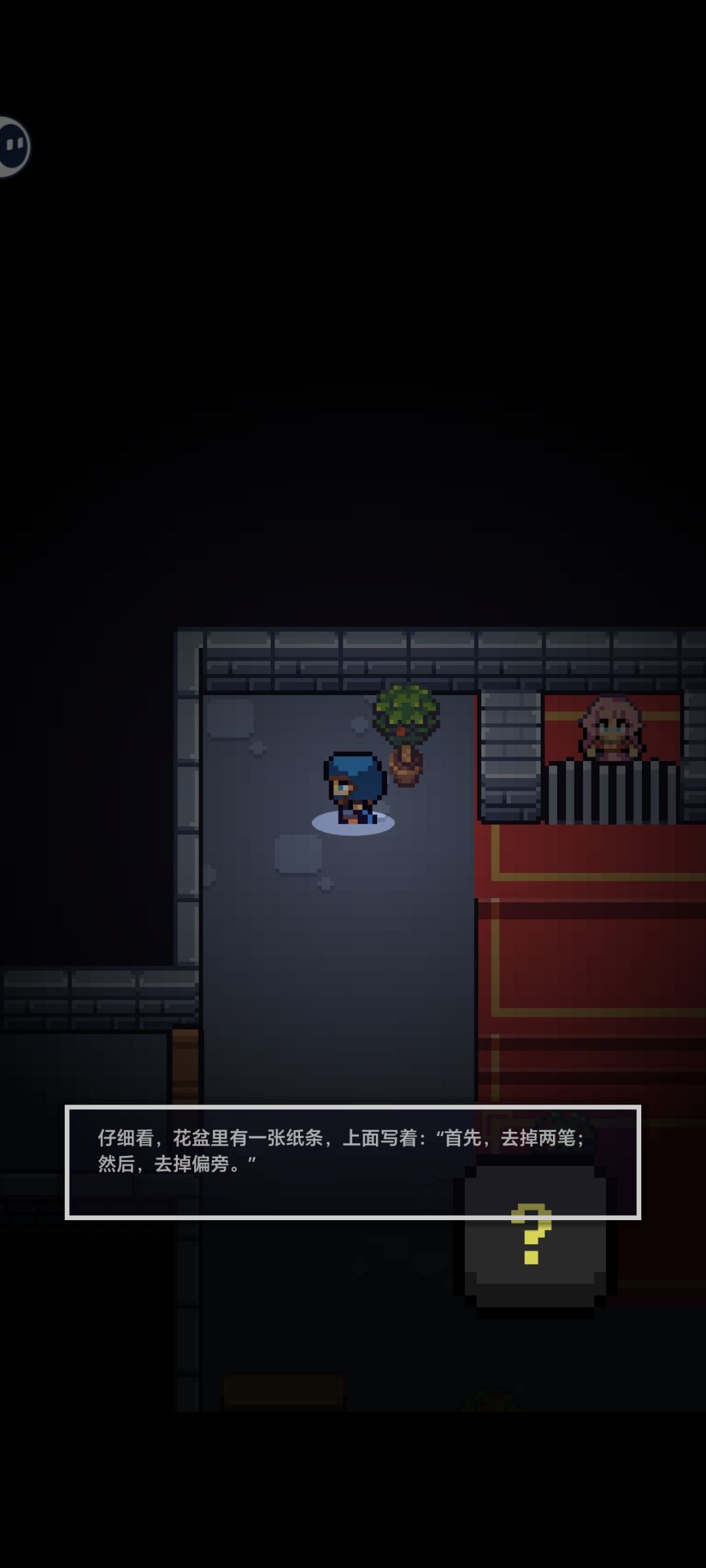706x1568 pixels.
Task: Click the stone brick wall above the plant
Action: [405, 660]
